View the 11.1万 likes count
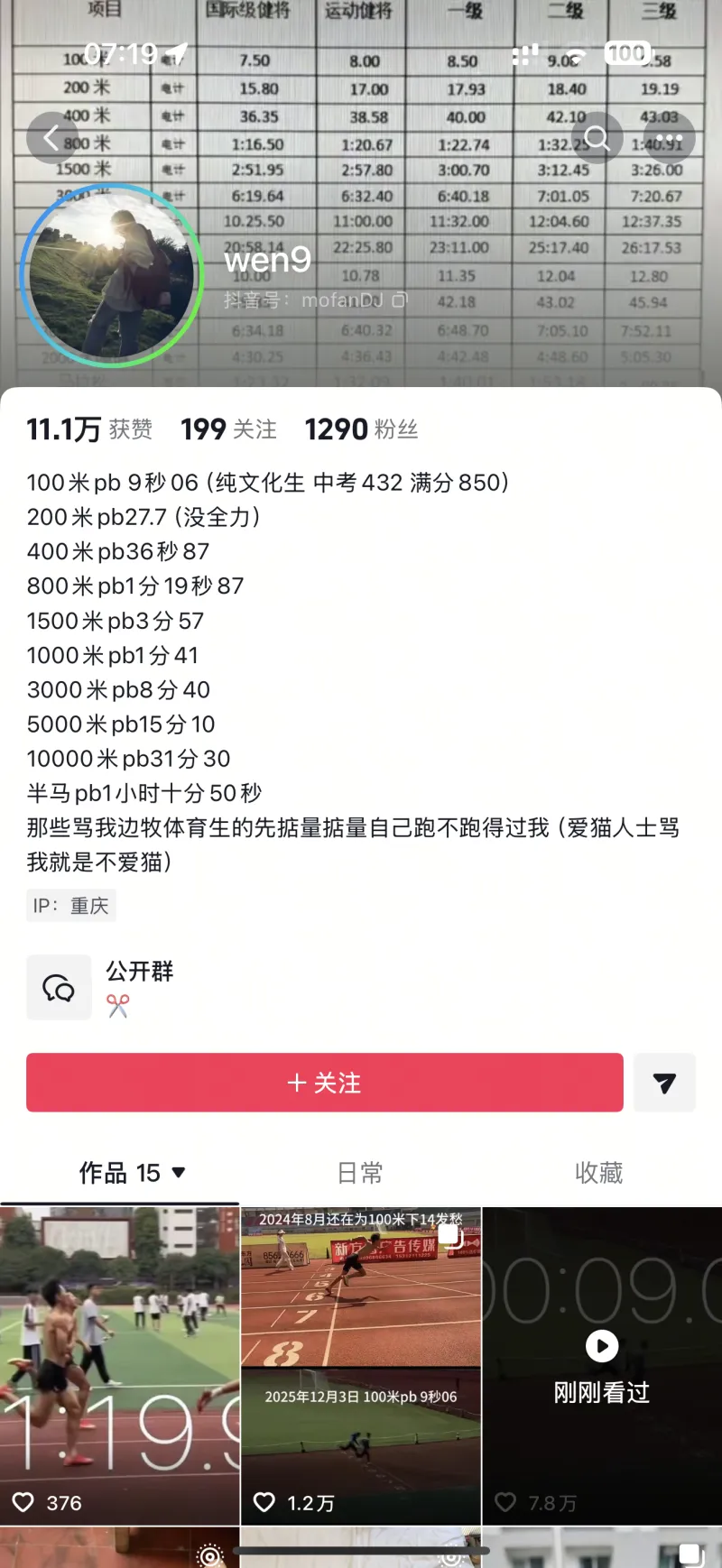 pyautogui.click(x=88, y=429)
